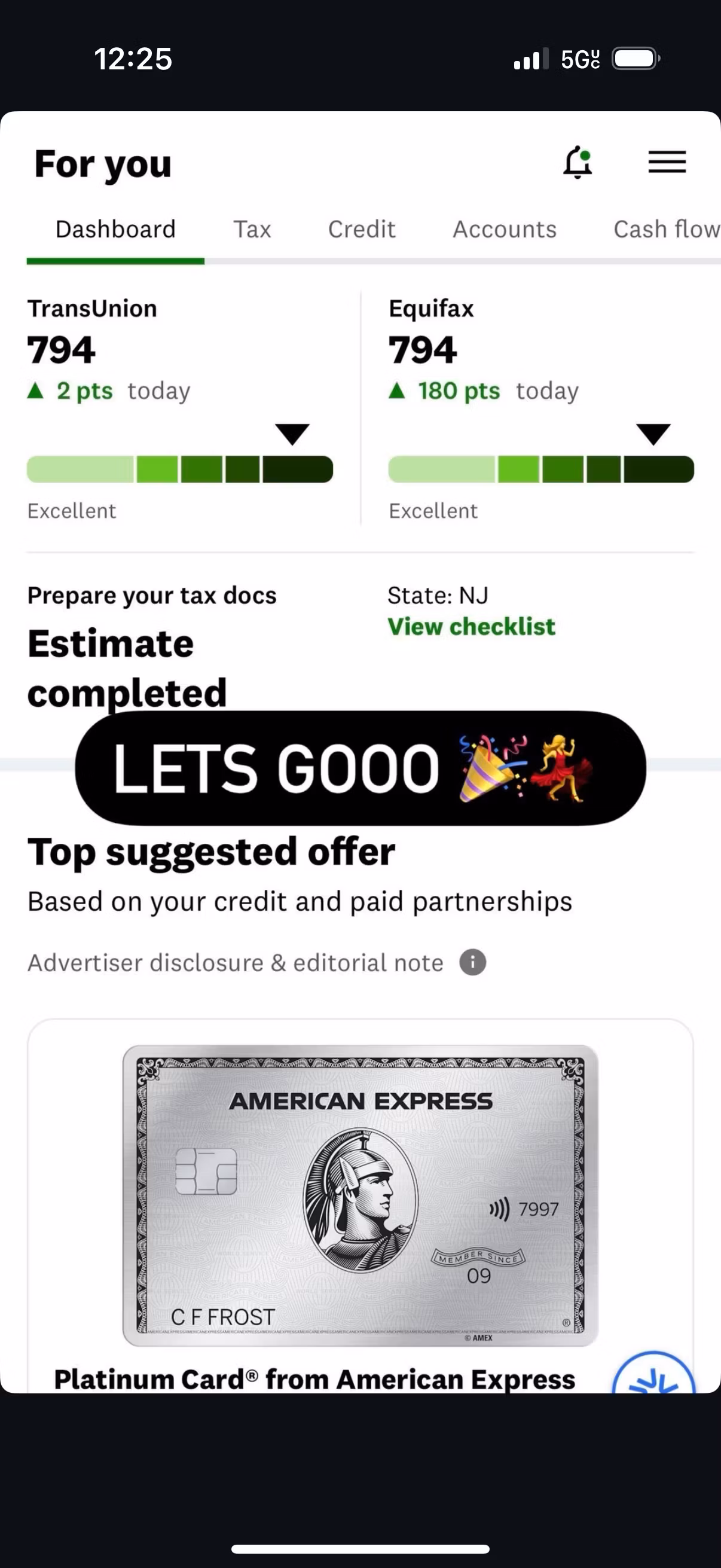
Task: Switch to the Credit tab
Action: (362, 230)
